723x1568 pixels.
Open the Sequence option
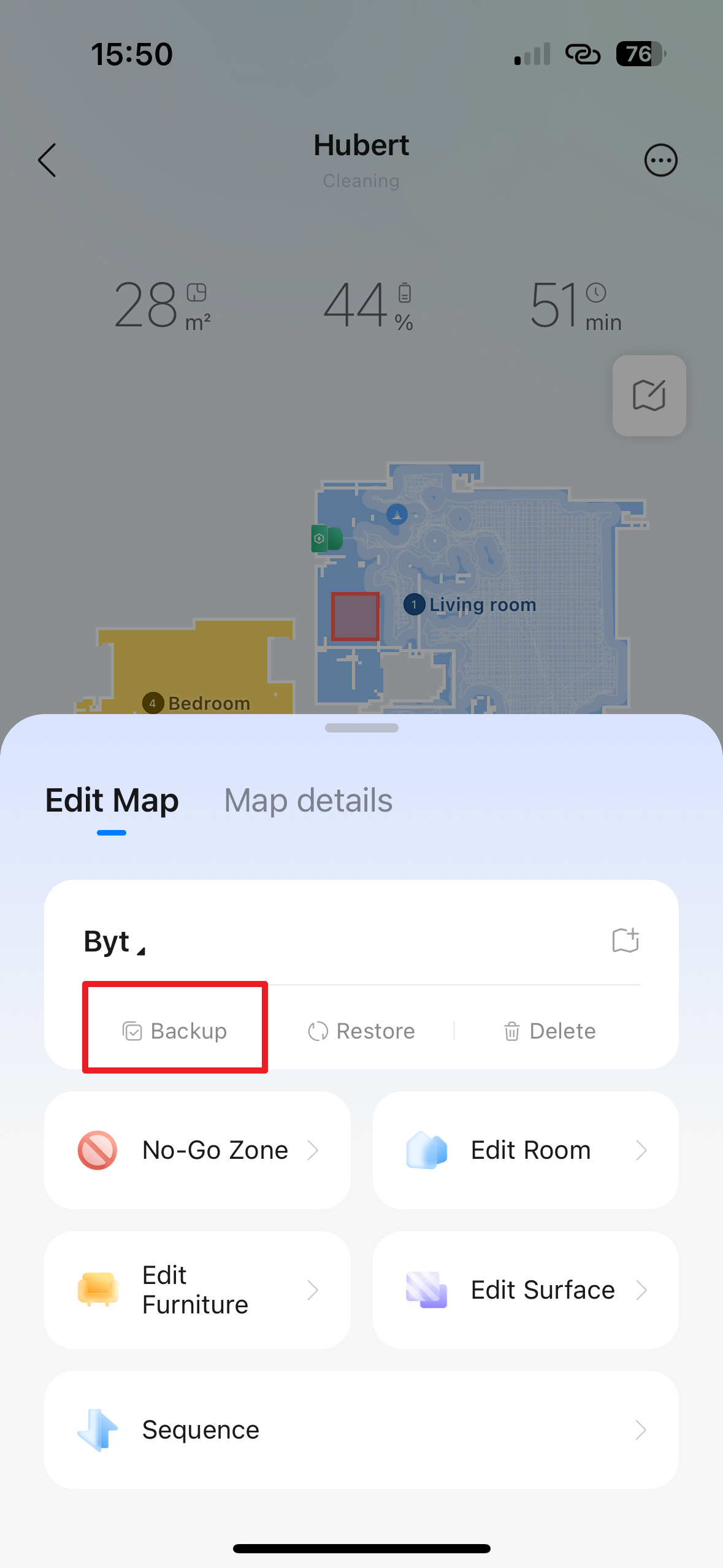click(x=361, y=1430)
